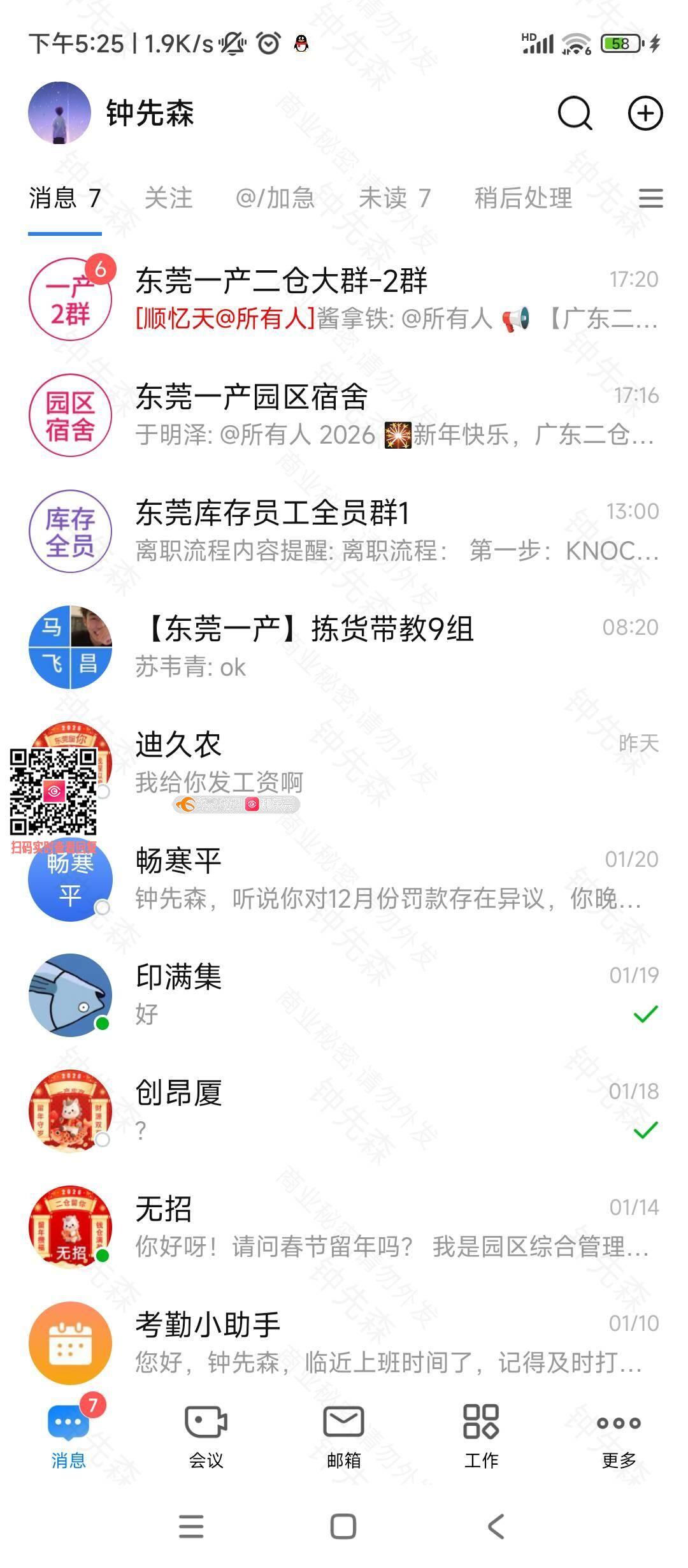This screenshot has width=688, height=1568.
Task: Tap the plus icon to create new
Action: tap(645, 113)
